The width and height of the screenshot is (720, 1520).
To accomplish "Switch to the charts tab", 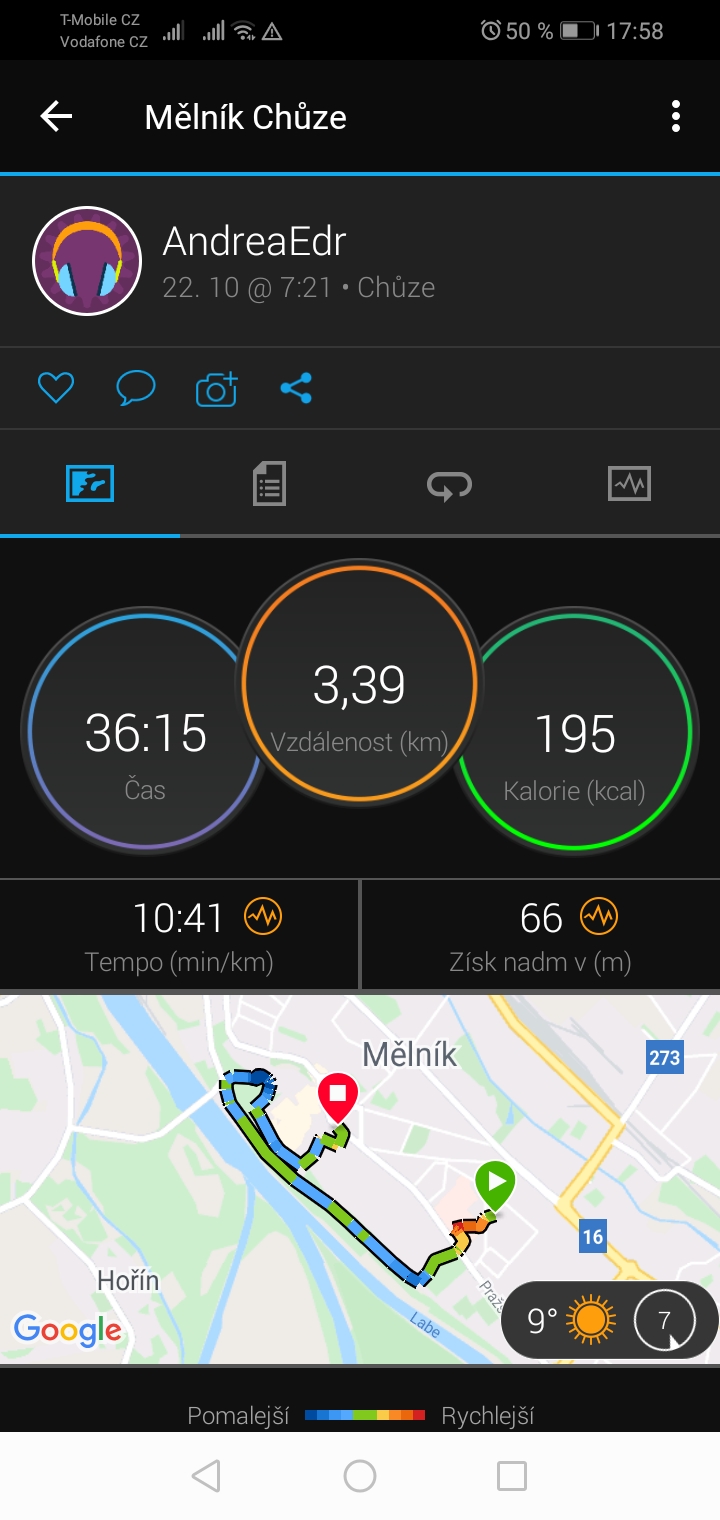I will 629,484.
